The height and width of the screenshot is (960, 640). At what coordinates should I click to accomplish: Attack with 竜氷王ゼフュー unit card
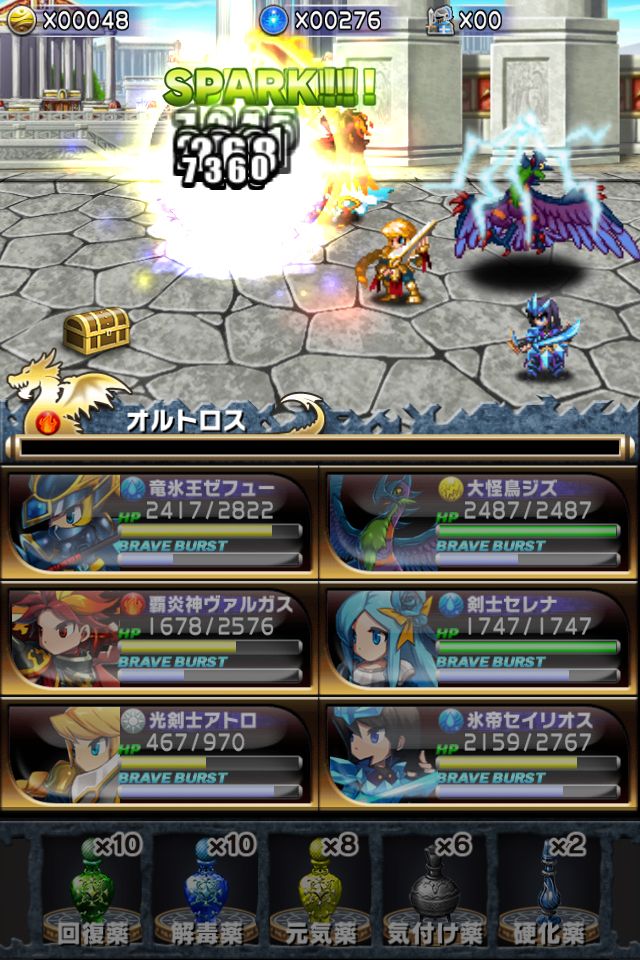coord(160,522)
